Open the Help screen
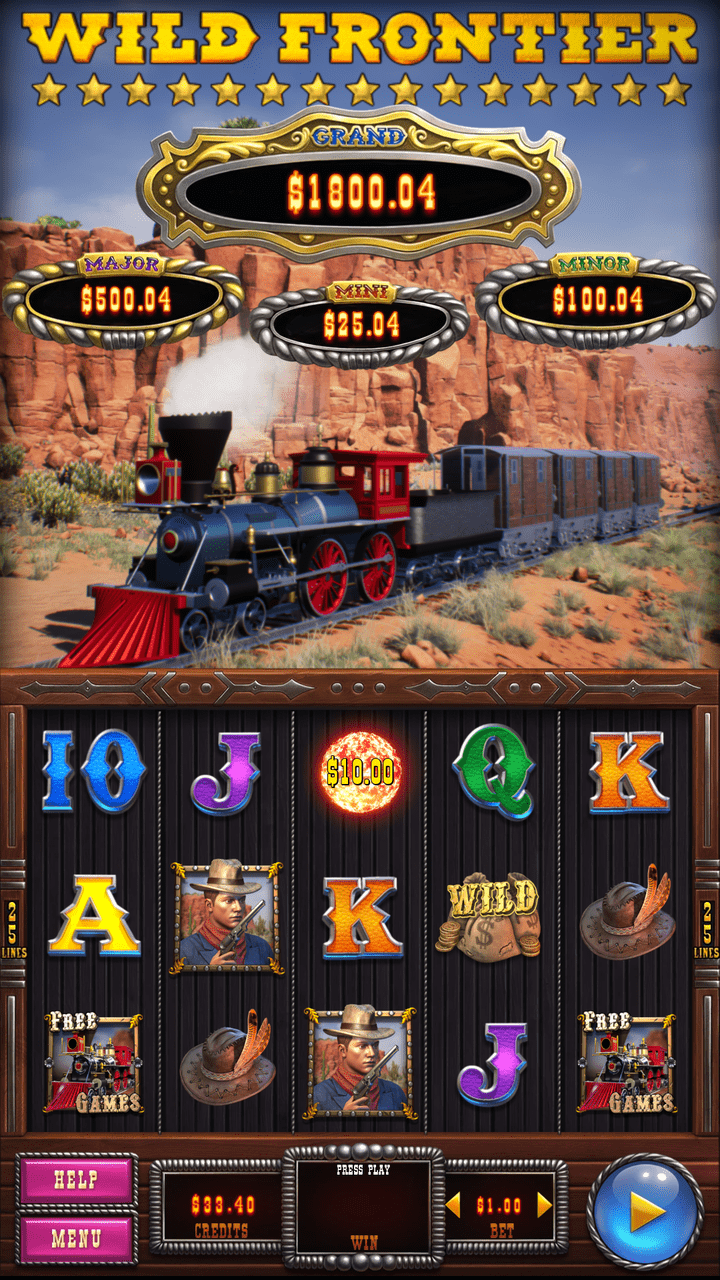 (x=76, y=1180)
